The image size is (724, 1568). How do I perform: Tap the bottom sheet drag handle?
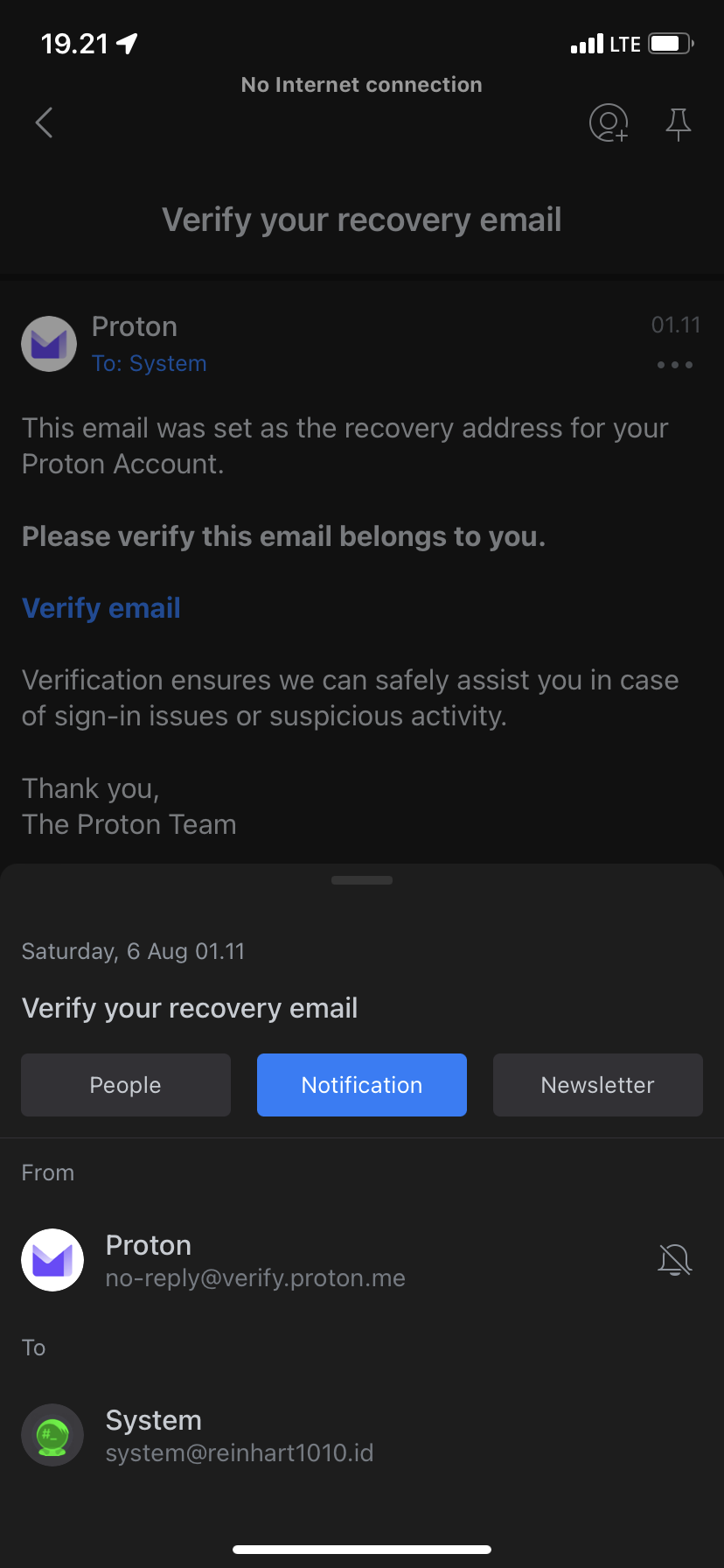coord(362,880)
